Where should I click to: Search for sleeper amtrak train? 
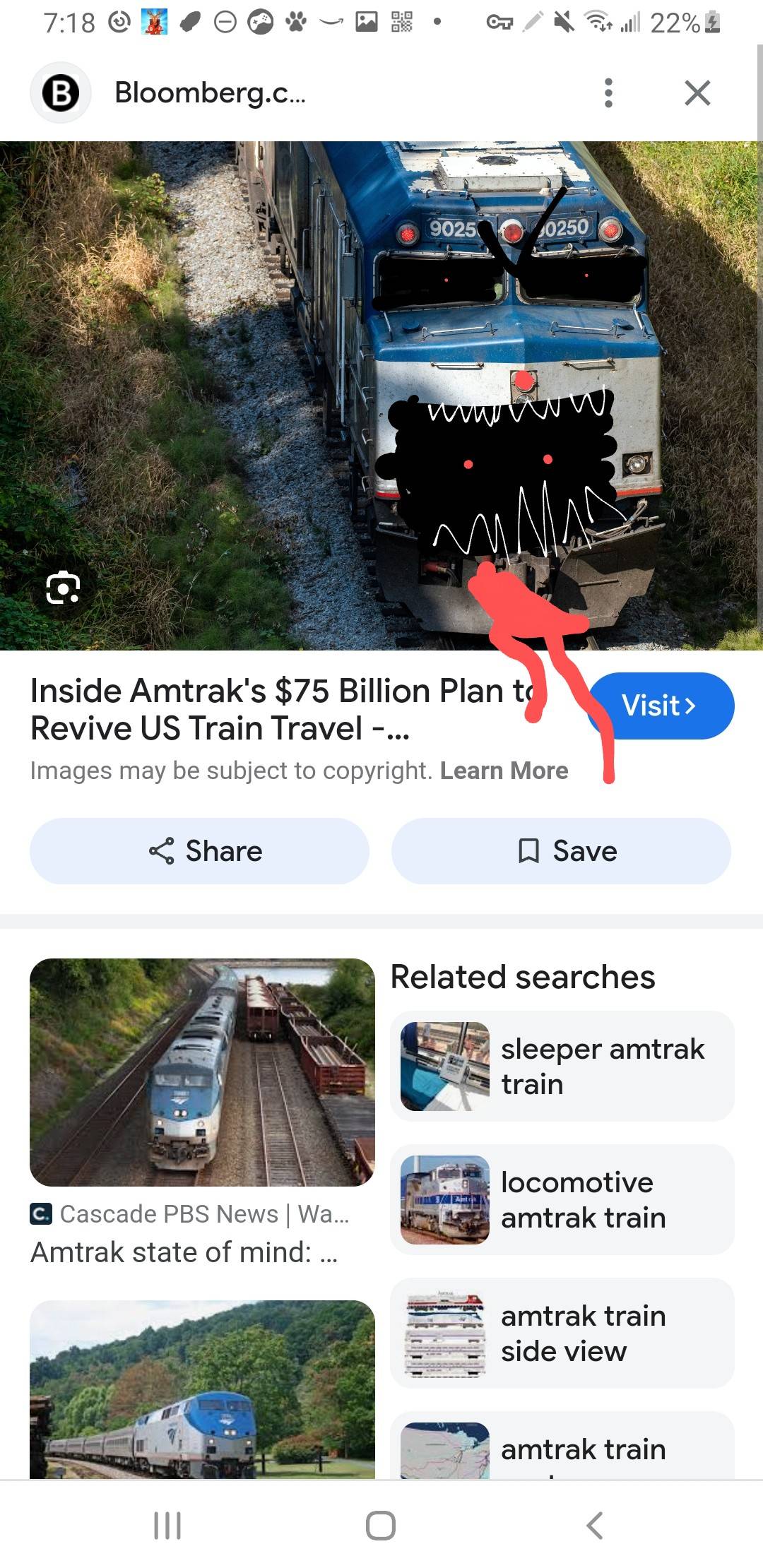click(x=562, y=1067)
